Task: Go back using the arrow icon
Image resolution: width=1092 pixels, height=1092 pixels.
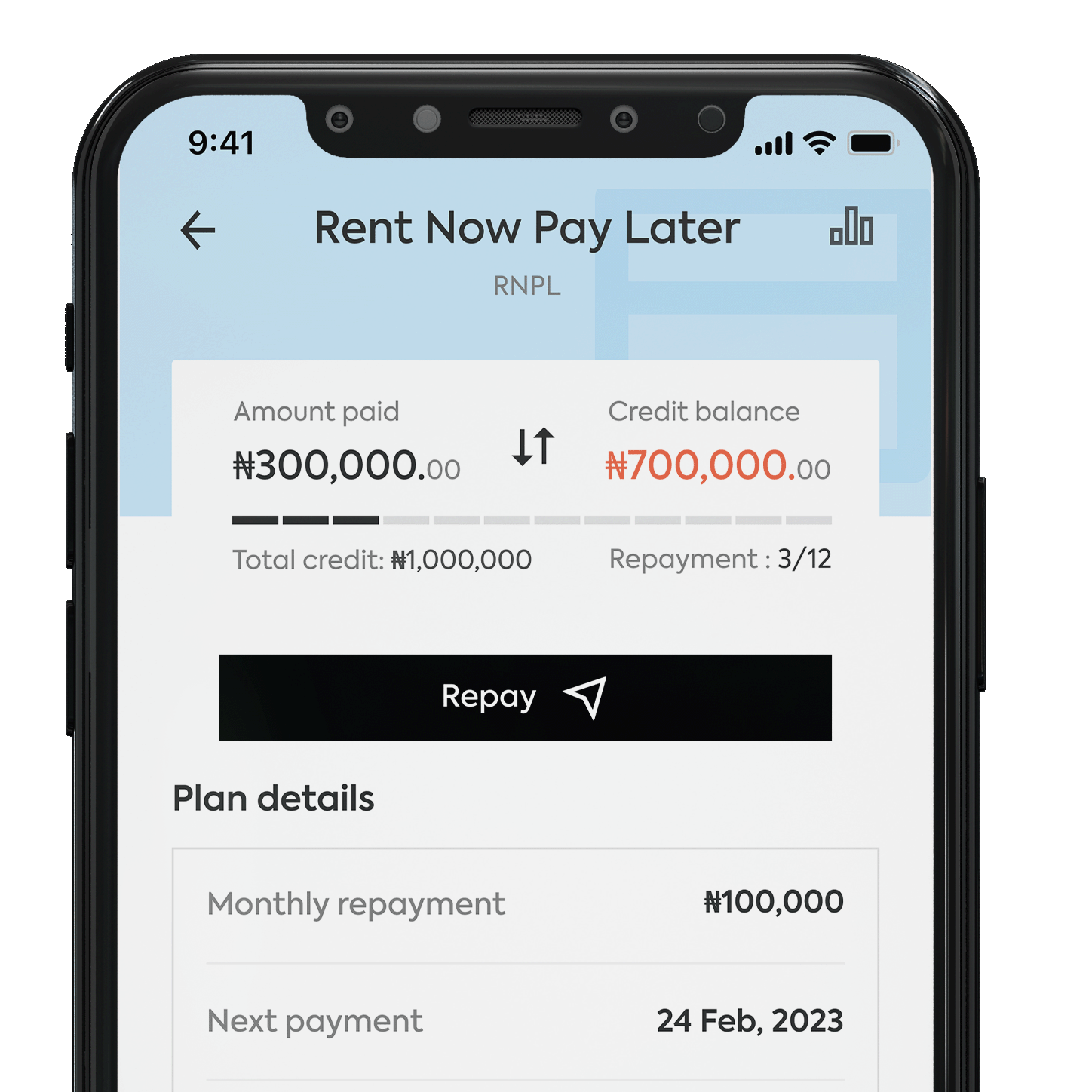Action: pyautogui.click(x=198, y=230)
